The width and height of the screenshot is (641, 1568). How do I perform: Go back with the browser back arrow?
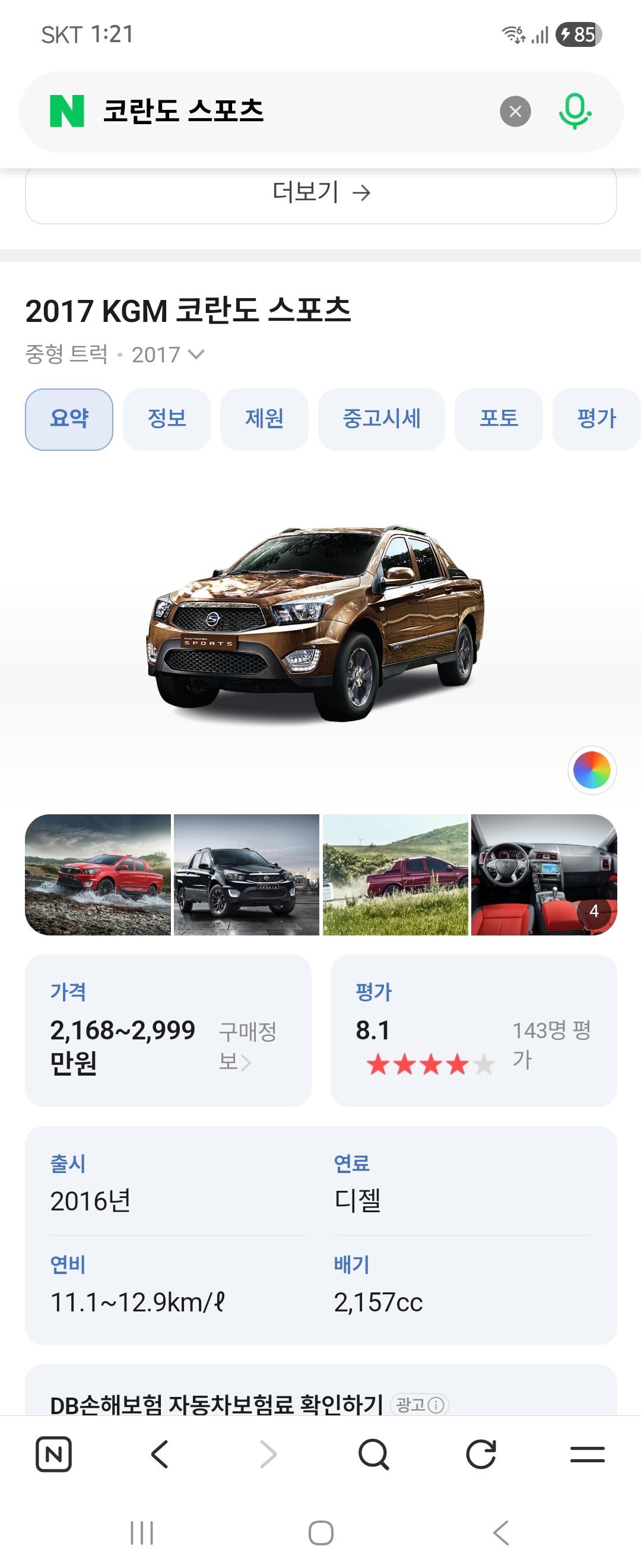[160, 1455]
